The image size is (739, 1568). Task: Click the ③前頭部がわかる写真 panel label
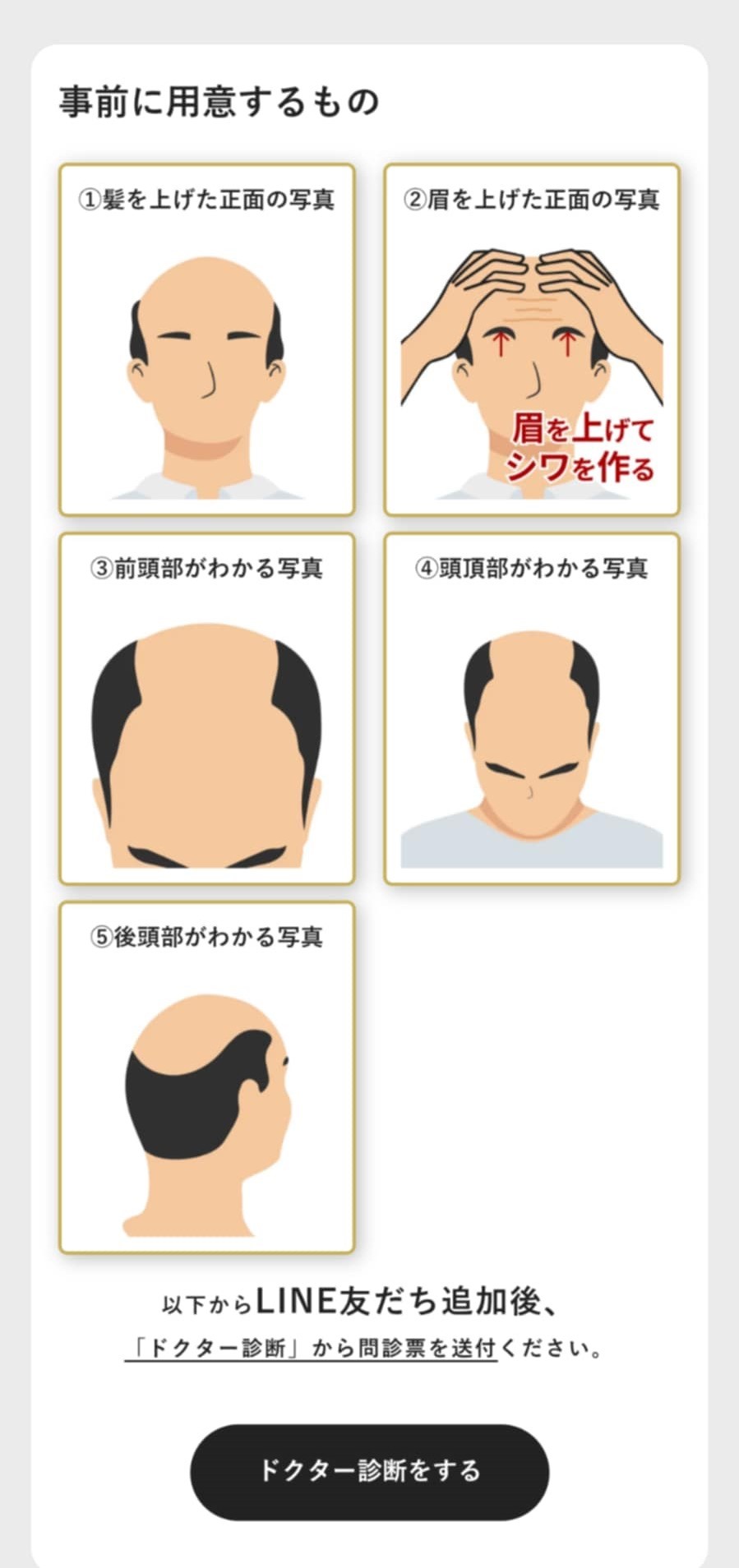(208, 567)
